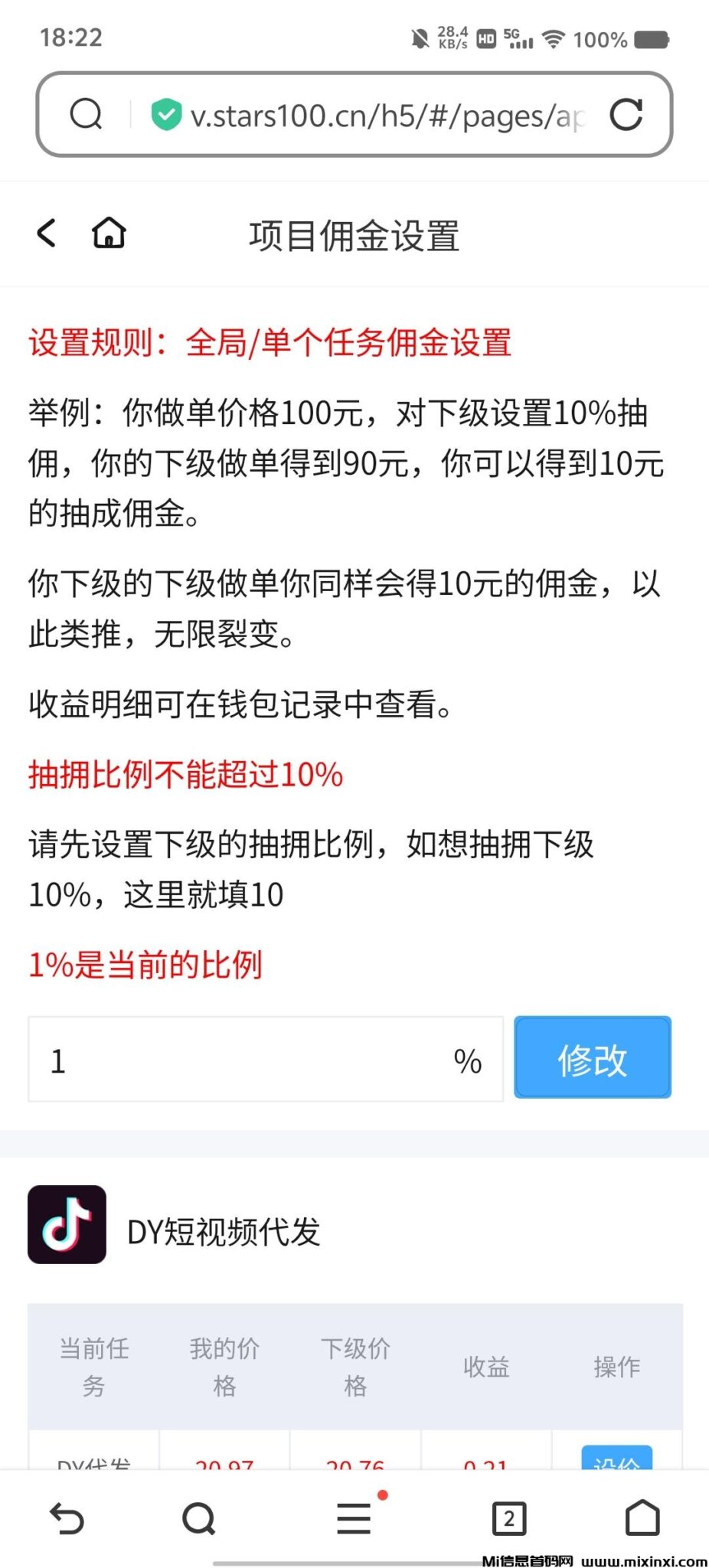
Task: Open the site home via house icon
Action: pos(109,234)
